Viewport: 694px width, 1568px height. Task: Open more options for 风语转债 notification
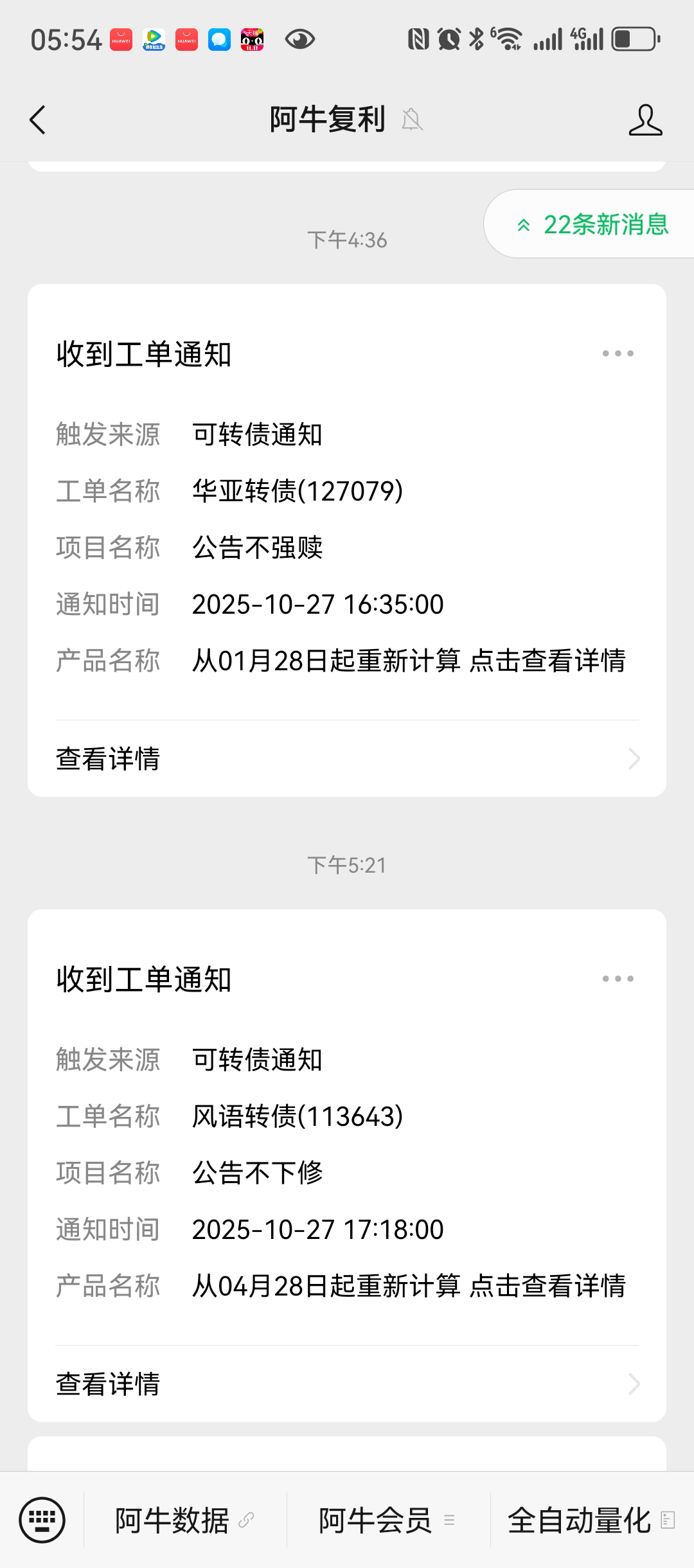[x=618, y=979]
